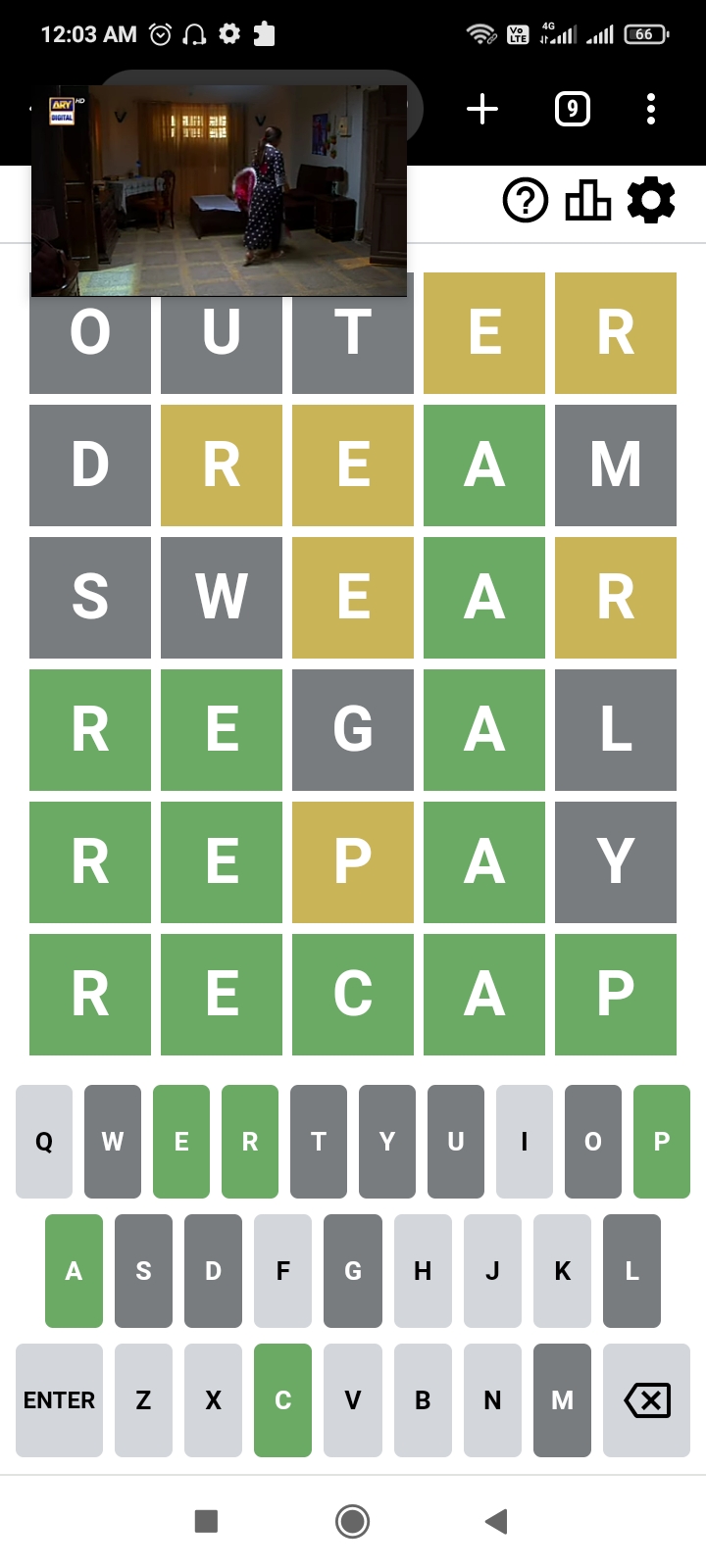The image size is (706, 1568).
Task: Go back with system back button
Action: [496, 1521]
